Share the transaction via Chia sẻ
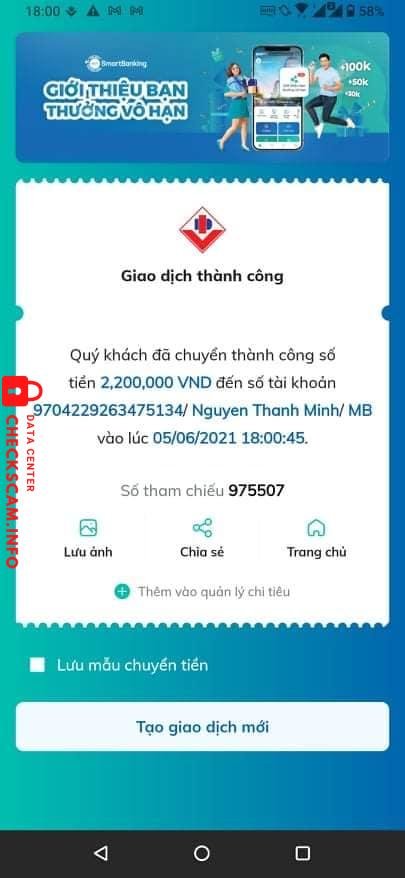Viewport: 405px width, 878px height. point(202,538)
